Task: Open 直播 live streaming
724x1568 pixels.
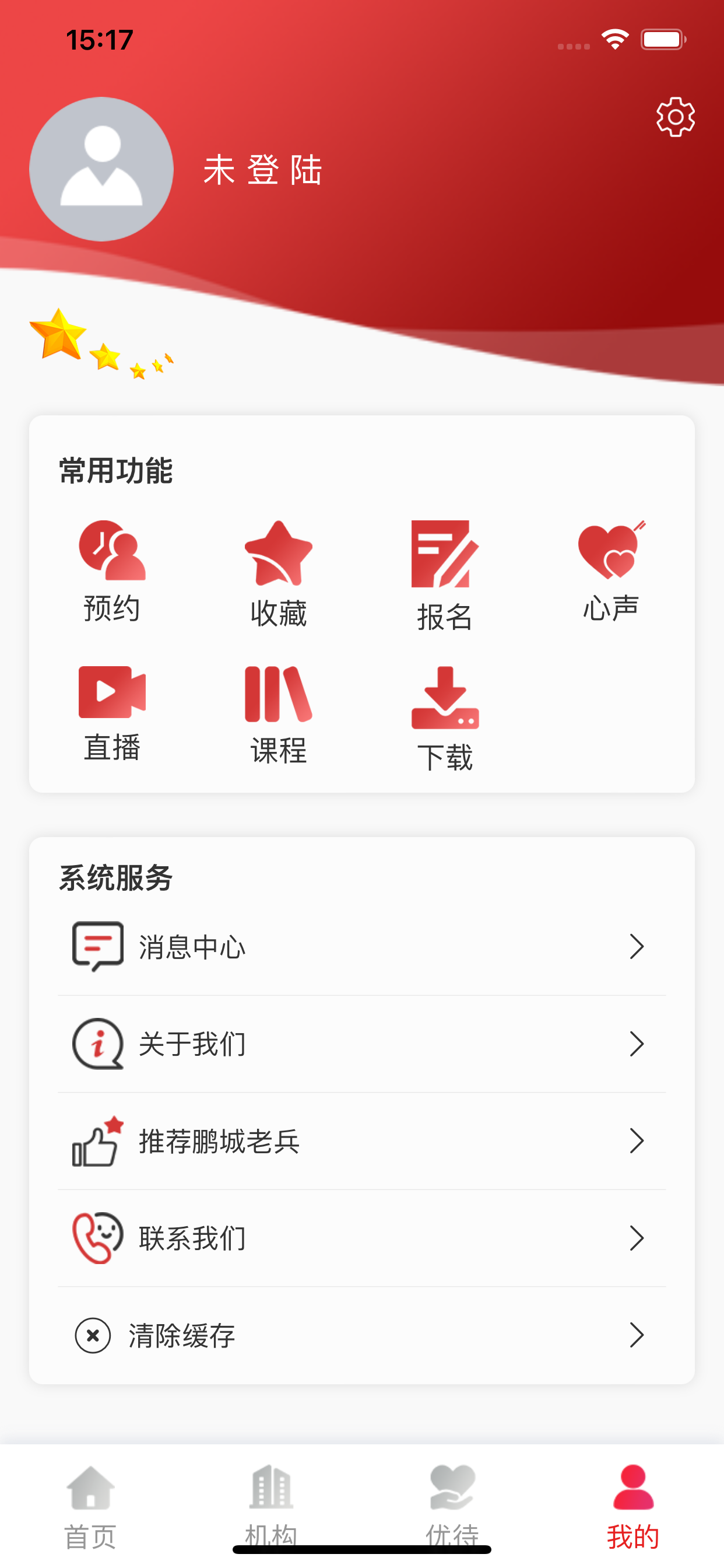Action: [x=112, y=713]
